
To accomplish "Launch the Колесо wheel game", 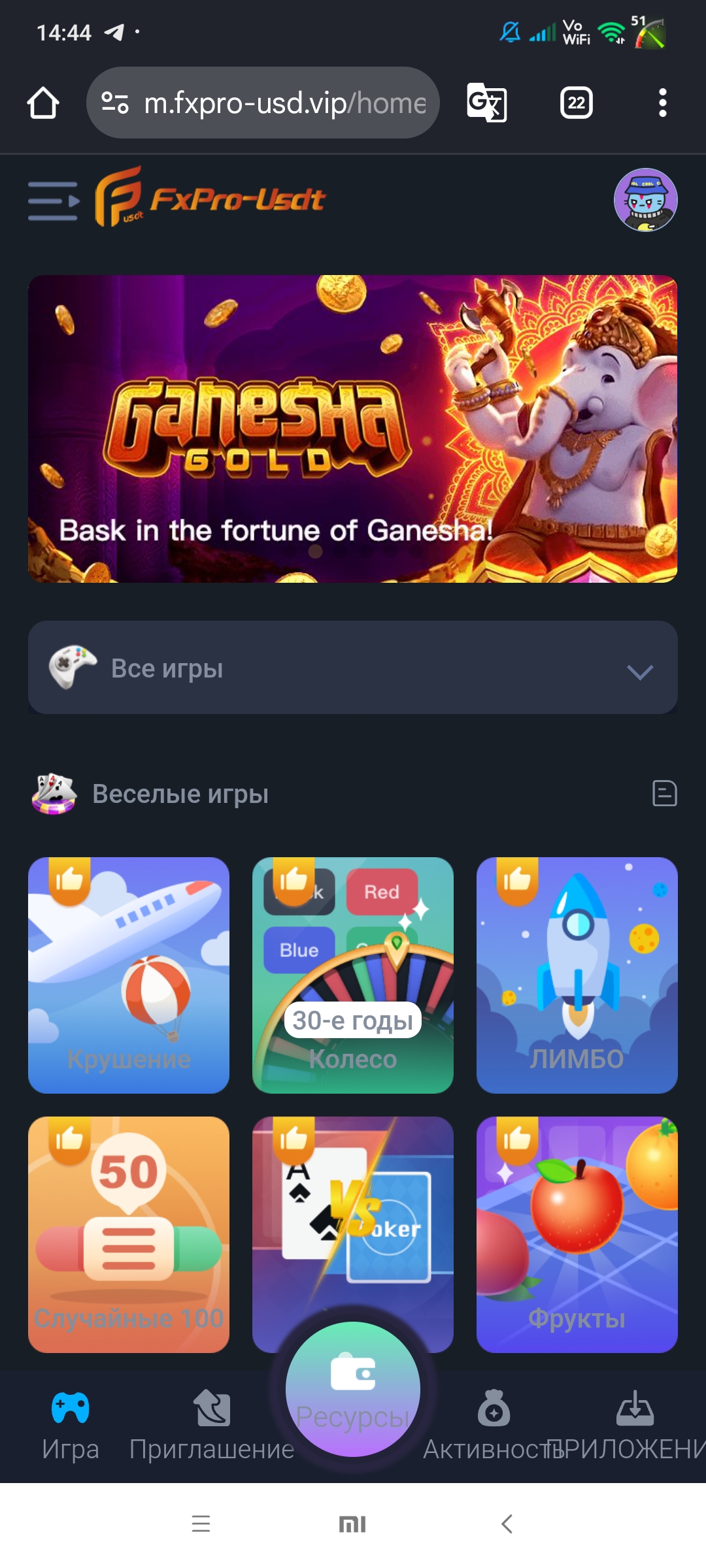I will [x=352, y=975].
